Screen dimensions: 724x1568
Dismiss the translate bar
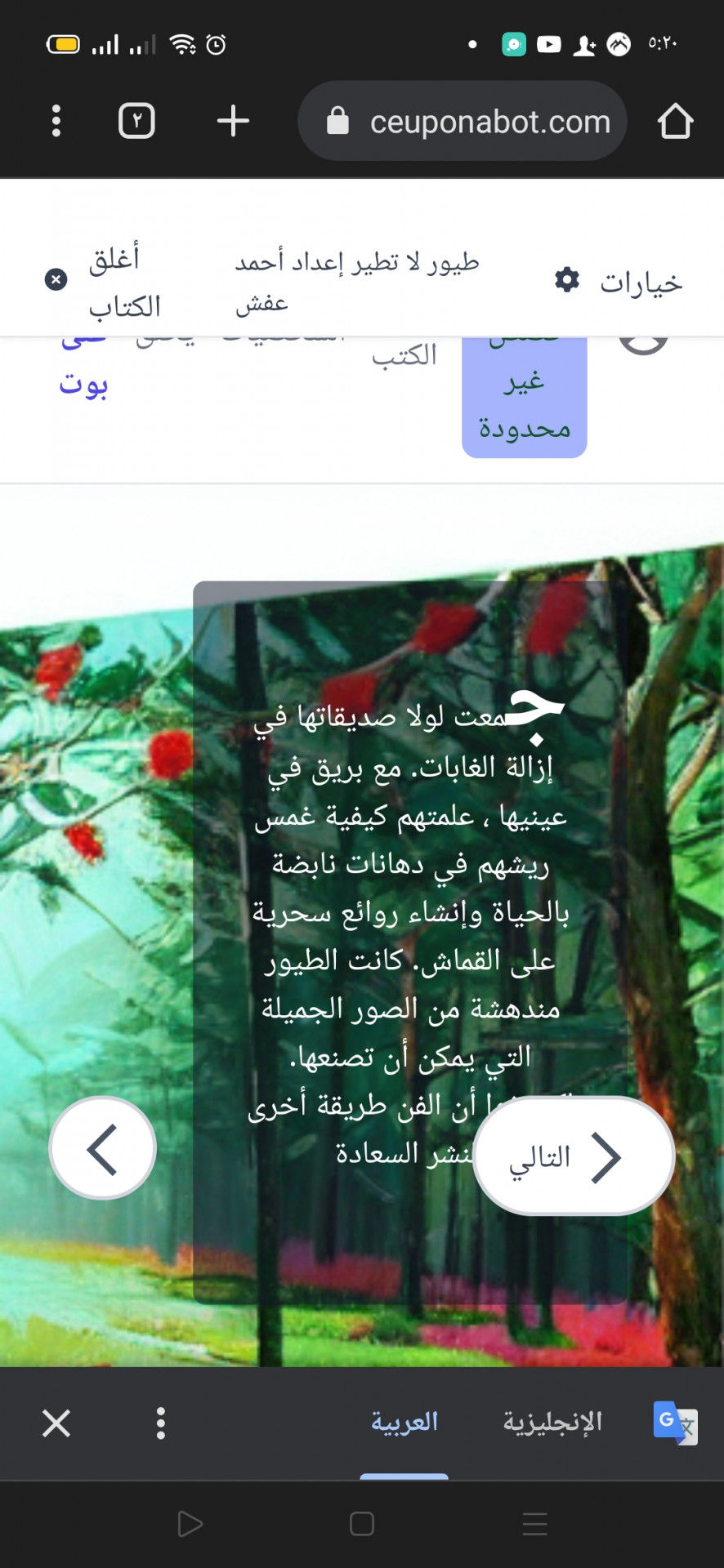[56, 1423]
